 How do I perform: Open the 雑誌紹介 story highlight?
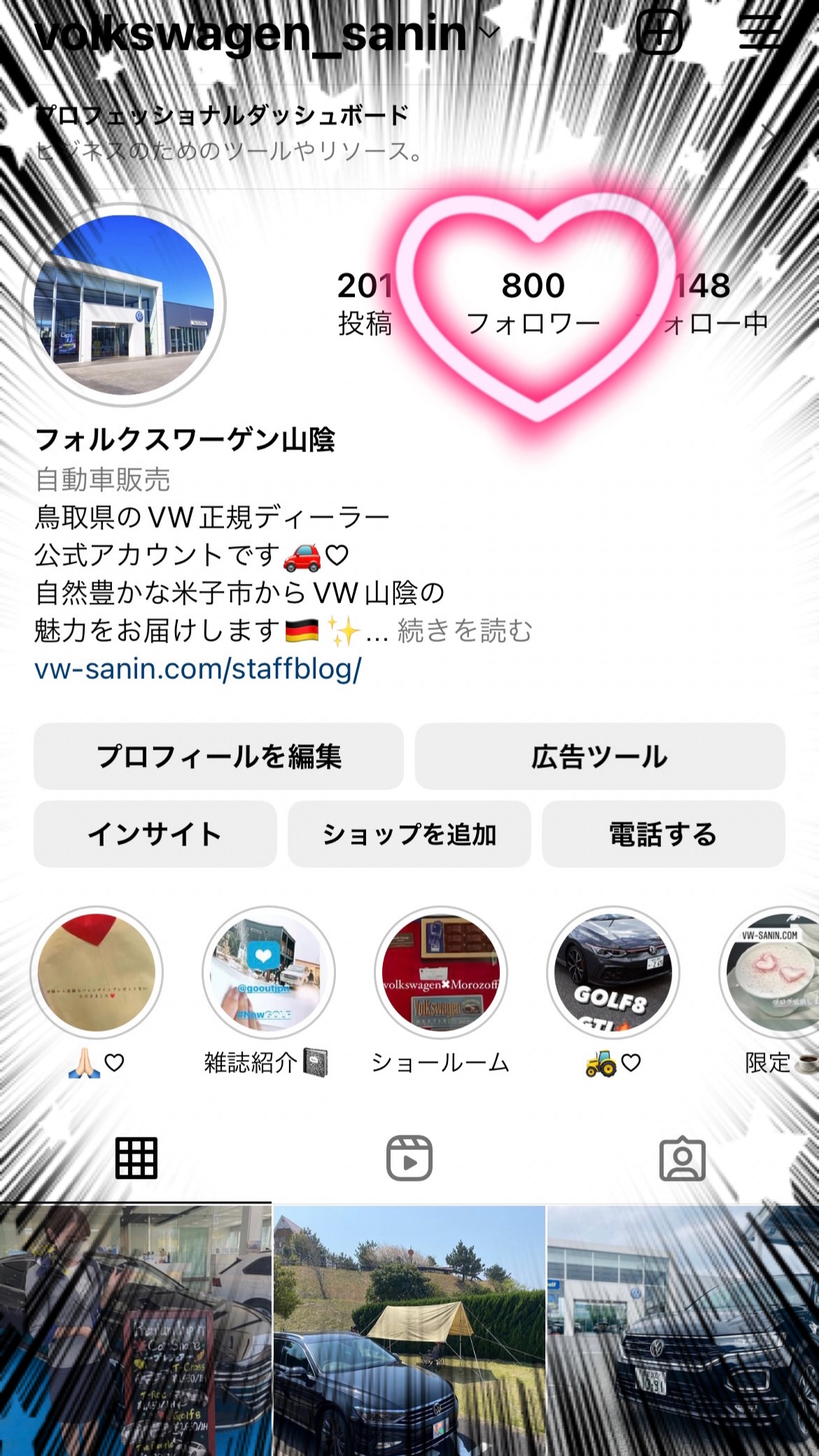[x=269, y=973]
